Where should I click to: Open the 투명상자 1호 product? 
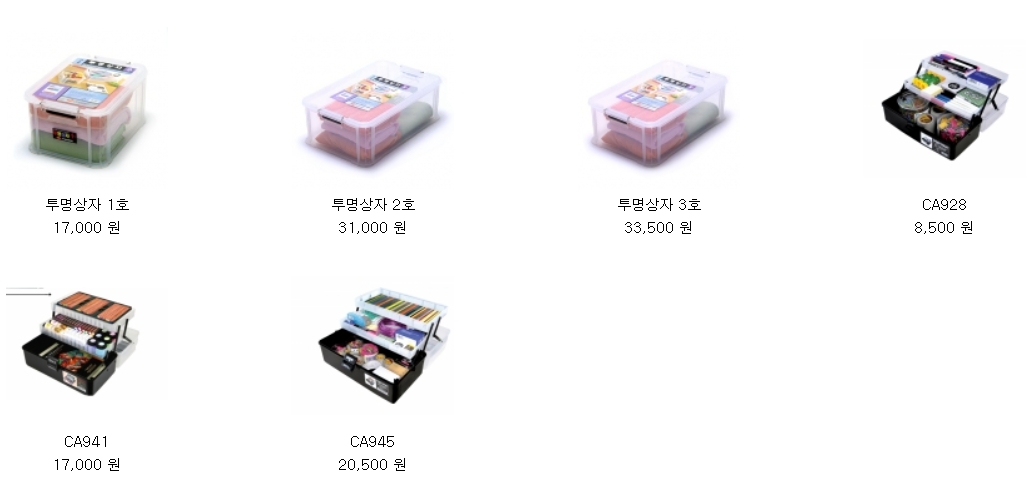coord(86,111)
